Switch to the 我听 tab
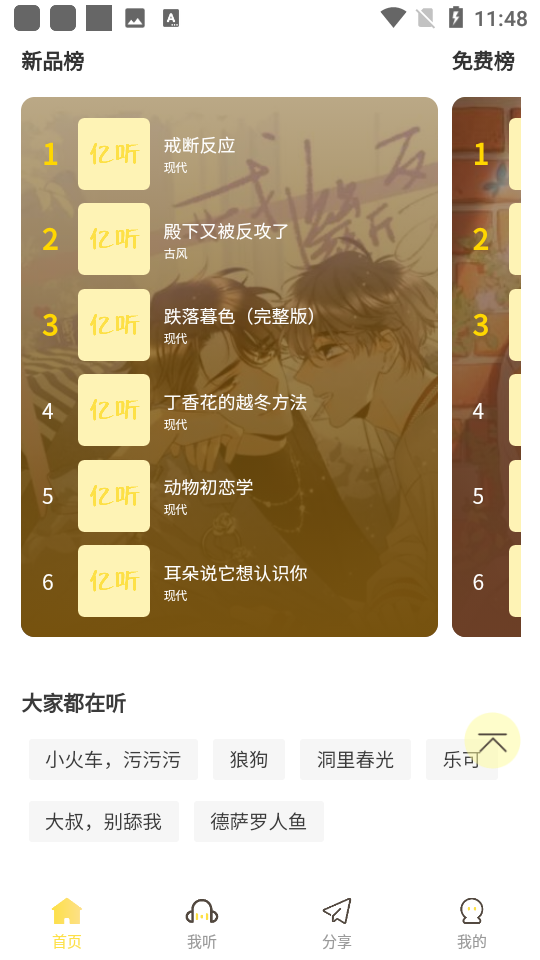 202,923
